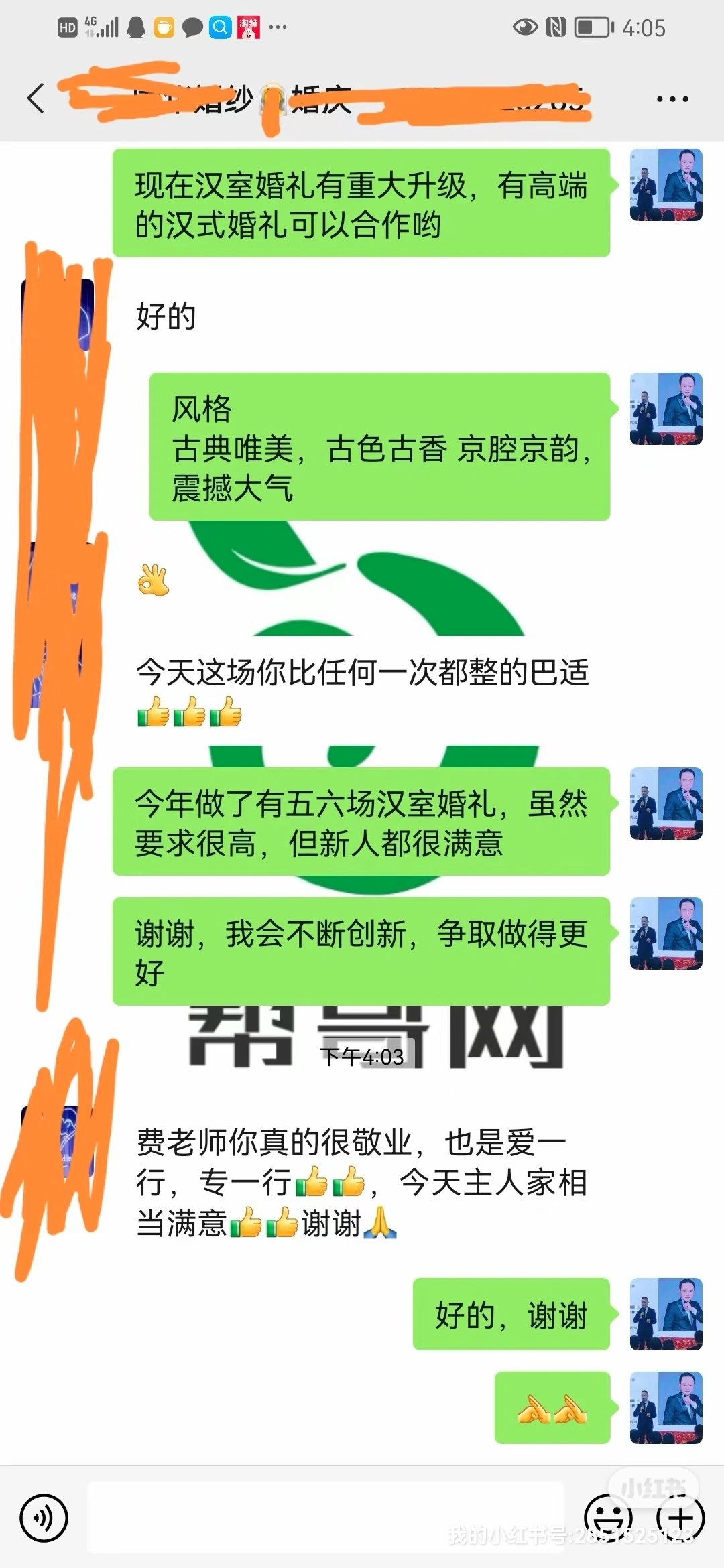
Task: Open sender avatar beside 好的，谢谢 message
Action: click(666, 1313)
